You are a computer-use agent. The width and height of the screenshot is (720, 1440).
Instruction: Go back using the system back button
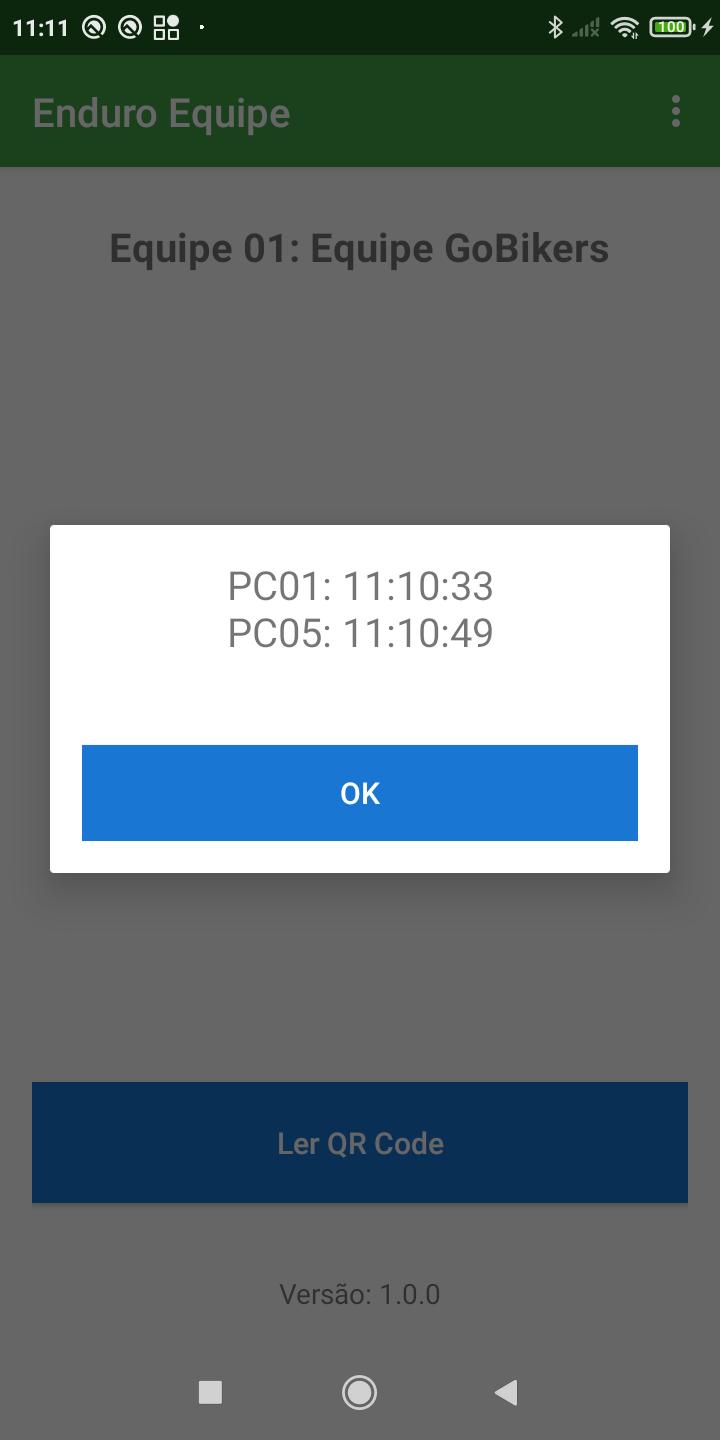507,1392
